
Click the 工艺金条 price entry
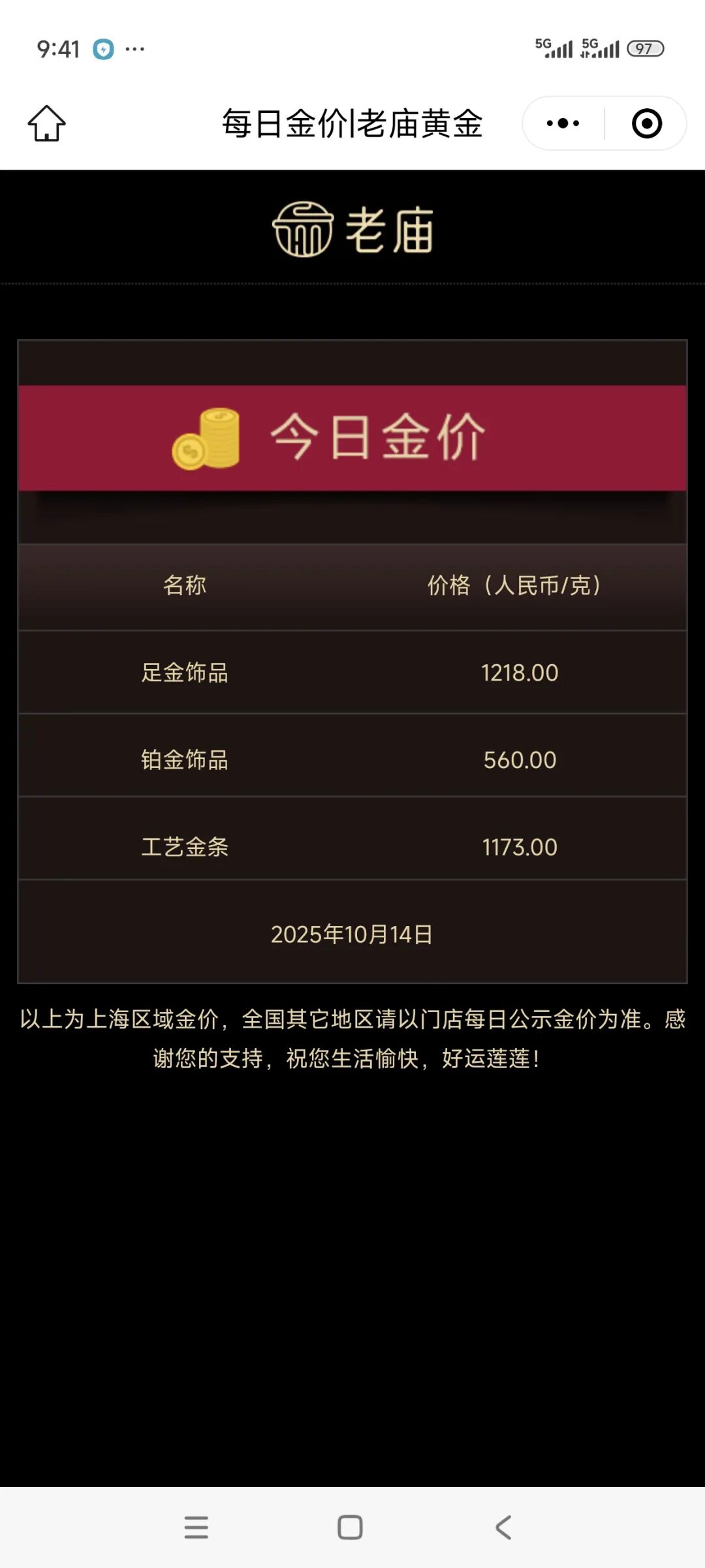click(x=352, y=845)
